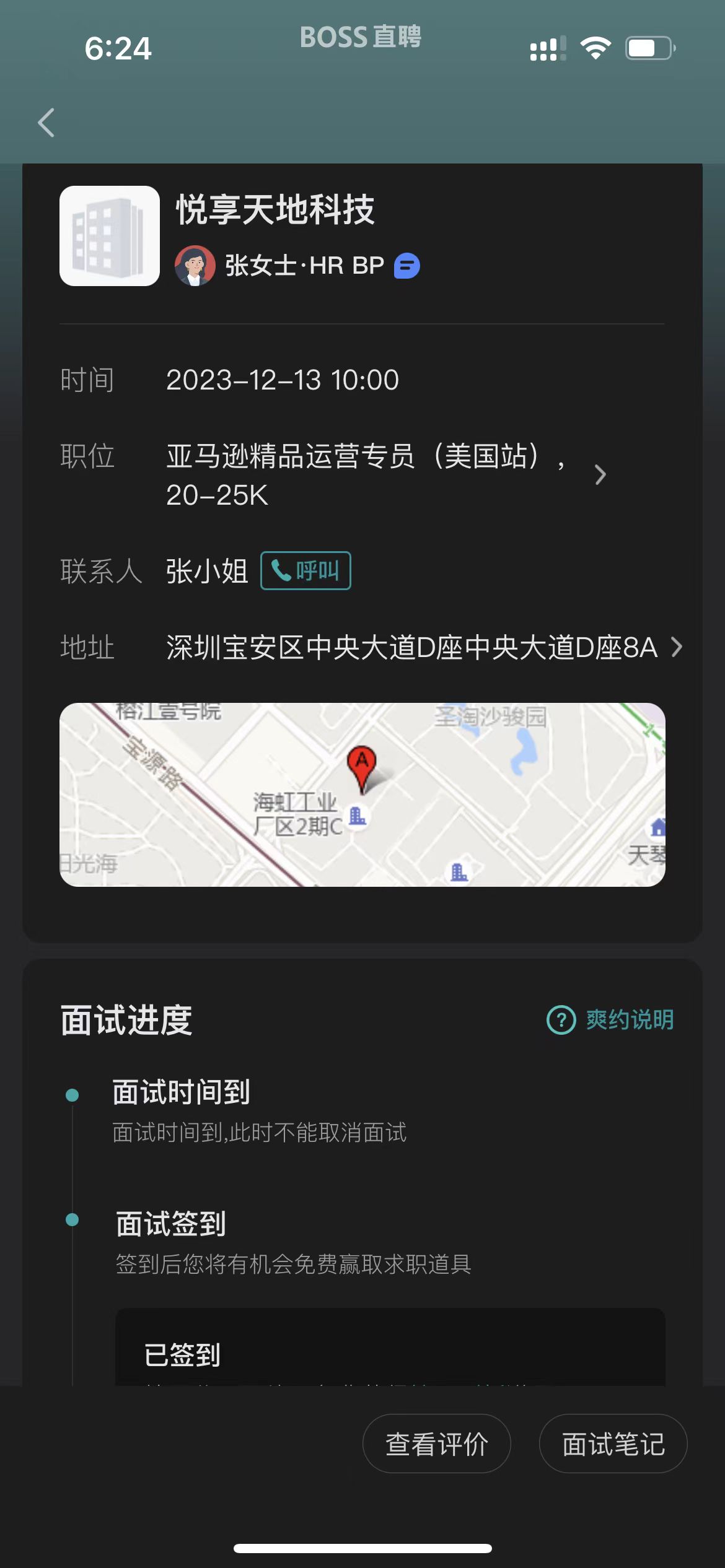Open 面试笔记 interview notes
This screenshot has height=1568, width=725.
[613, 1444]
